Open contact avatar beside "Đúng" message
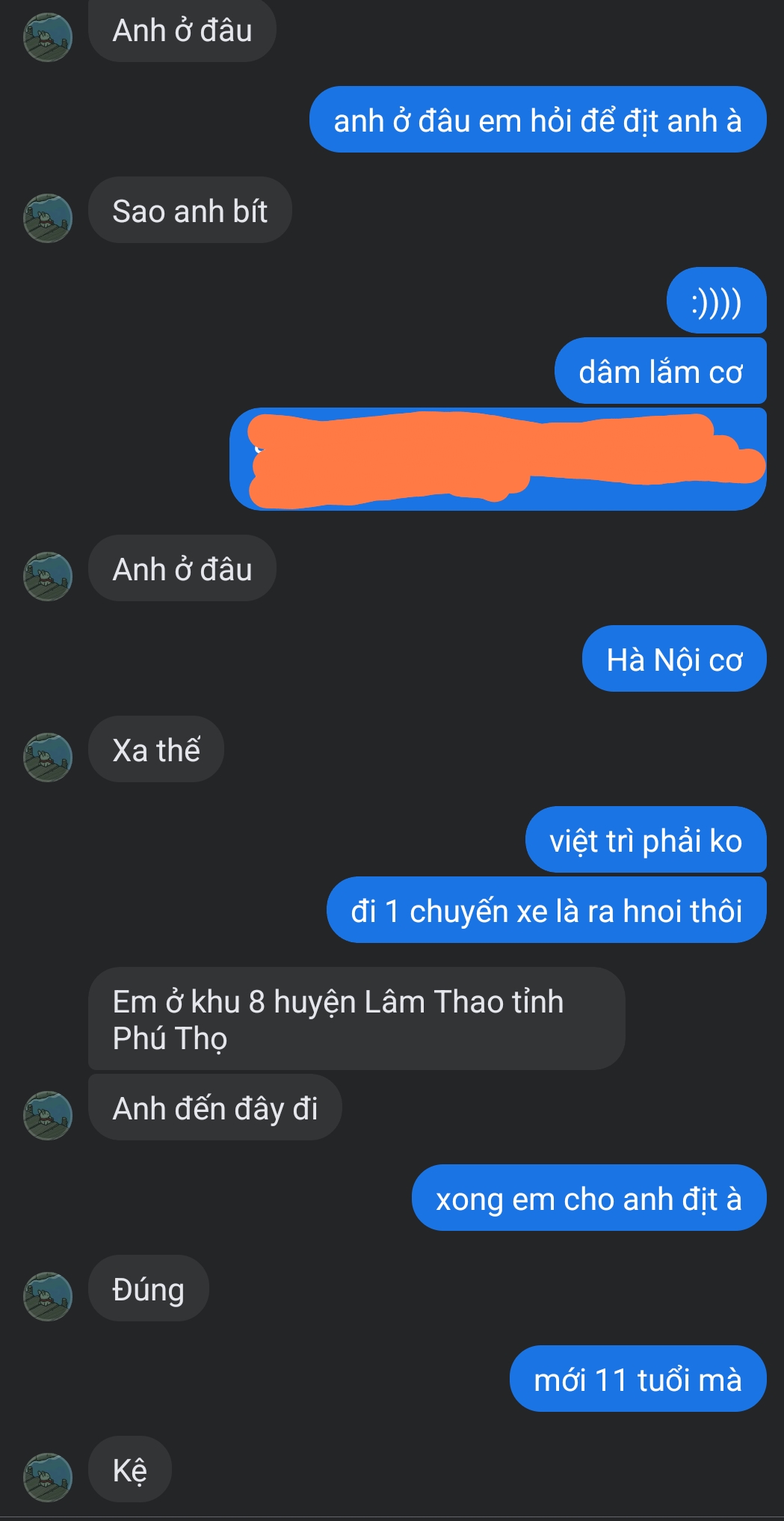Viewport: 784px width, 1521px height. point(48,1296)
